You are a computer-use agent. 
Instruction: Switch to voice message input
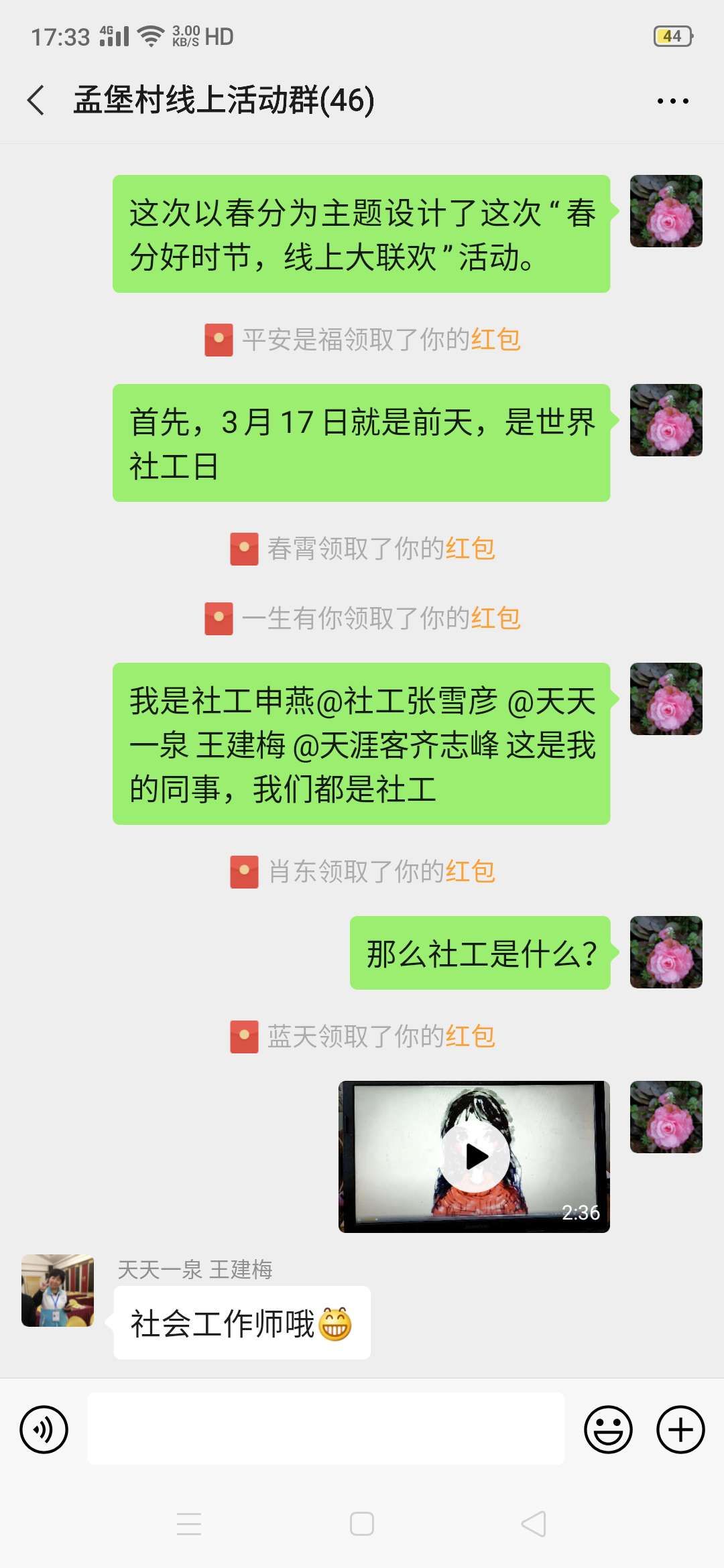(x=44, y=1429)
